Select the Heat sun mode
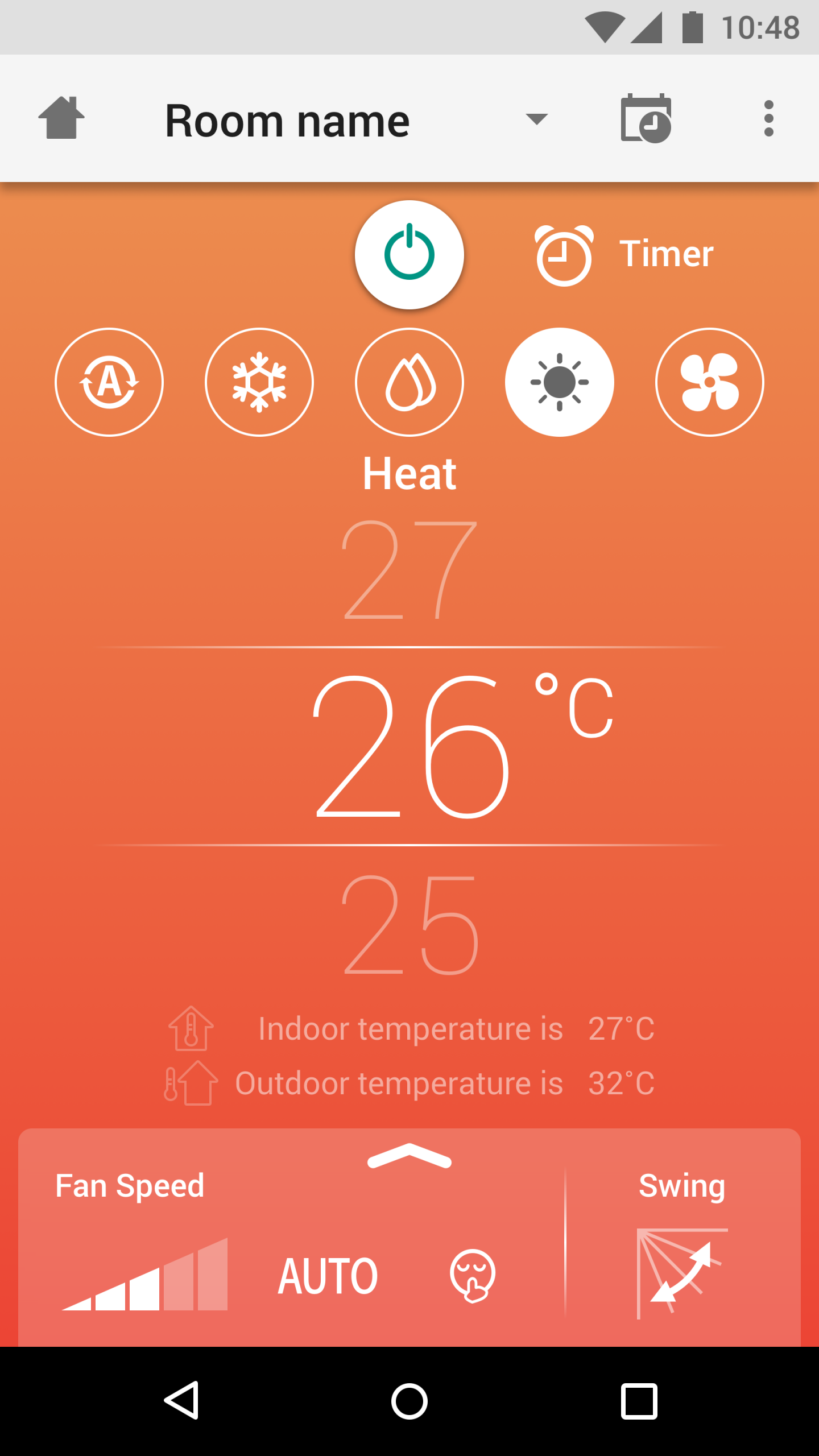The height and width of the screenshot is (1456, 819). [x=560, y=382]
